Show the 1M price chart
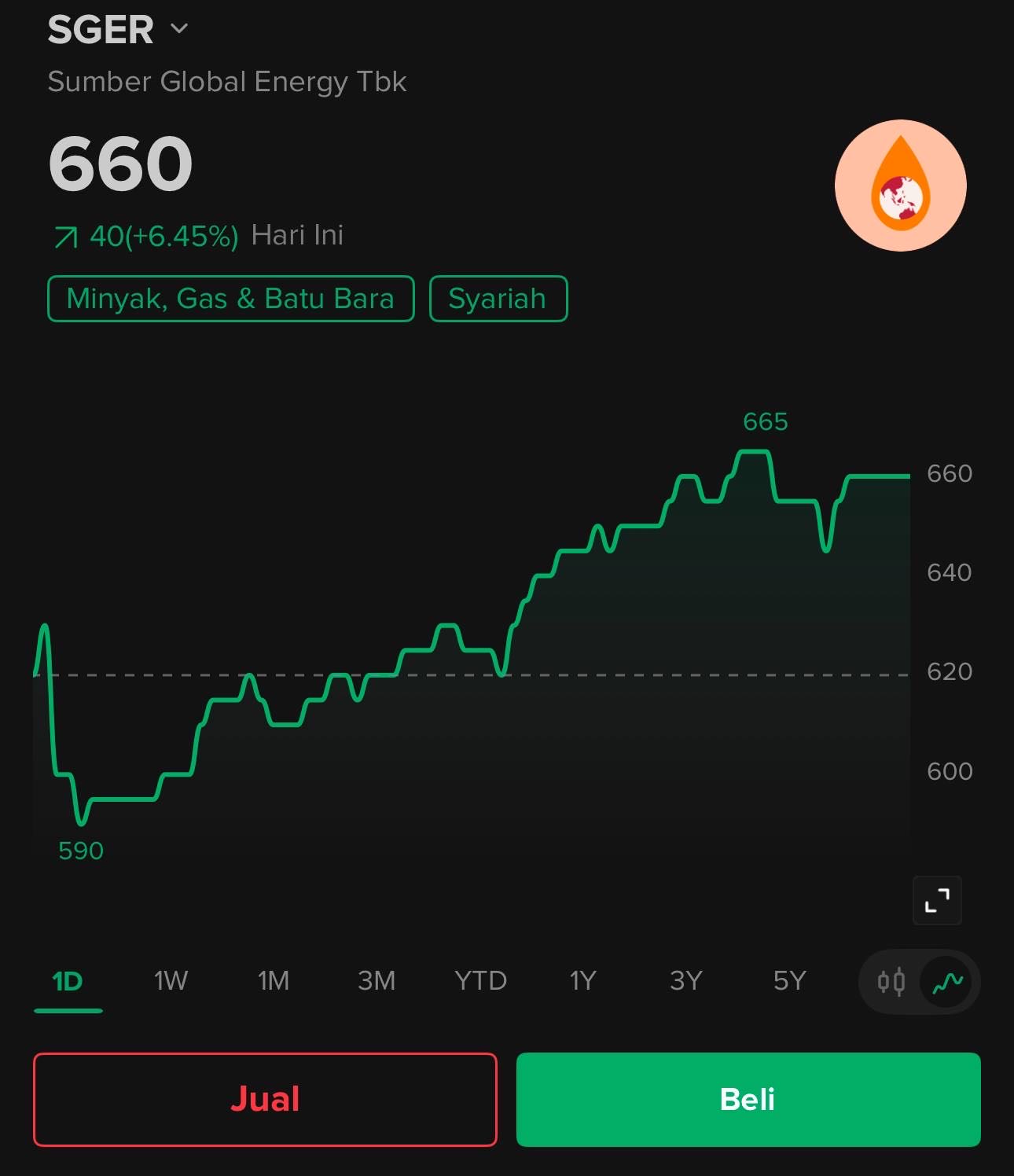The height and width of the screenshot is (1176, 1014). (x=274, y=981)
